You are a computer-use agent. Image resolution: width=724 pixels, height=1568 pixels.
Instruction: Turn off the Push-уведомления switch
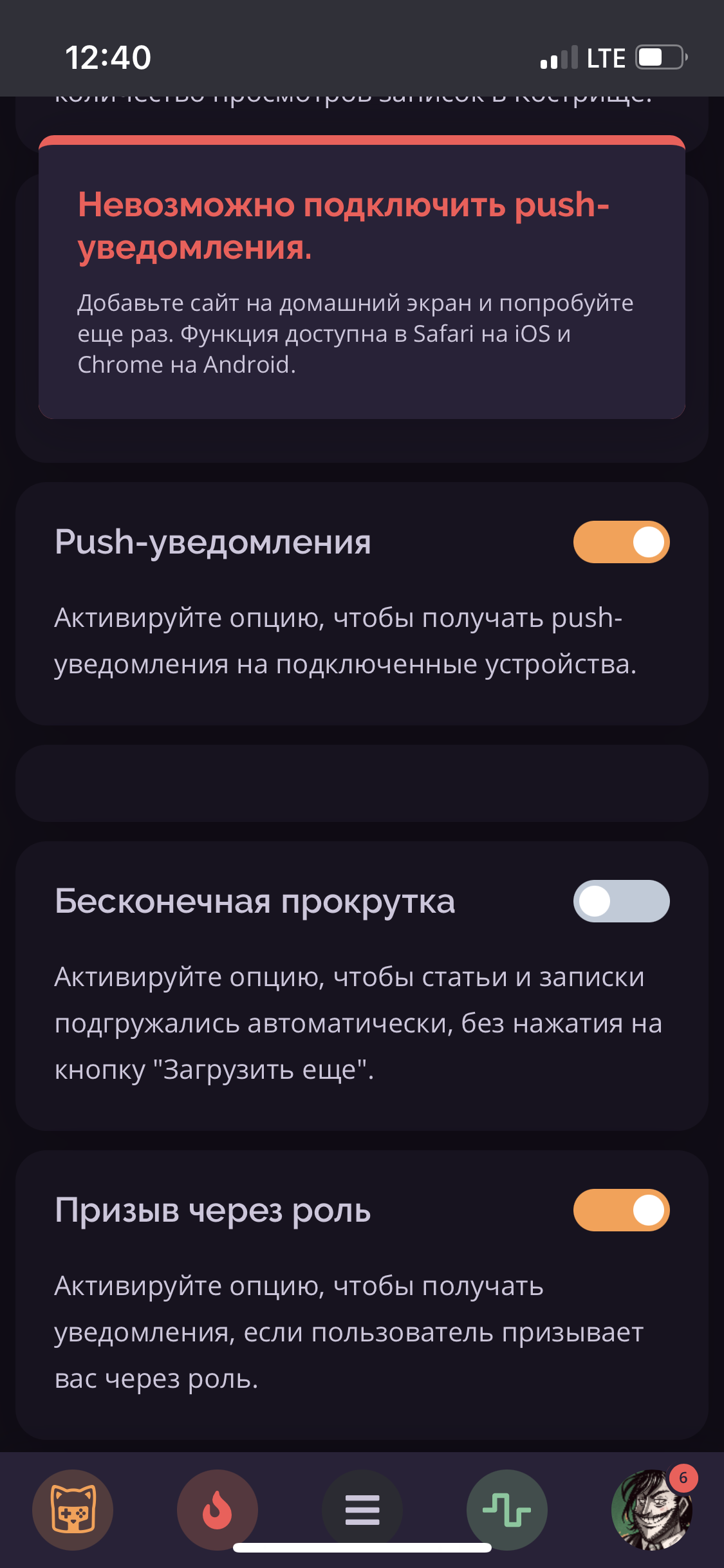621,542
